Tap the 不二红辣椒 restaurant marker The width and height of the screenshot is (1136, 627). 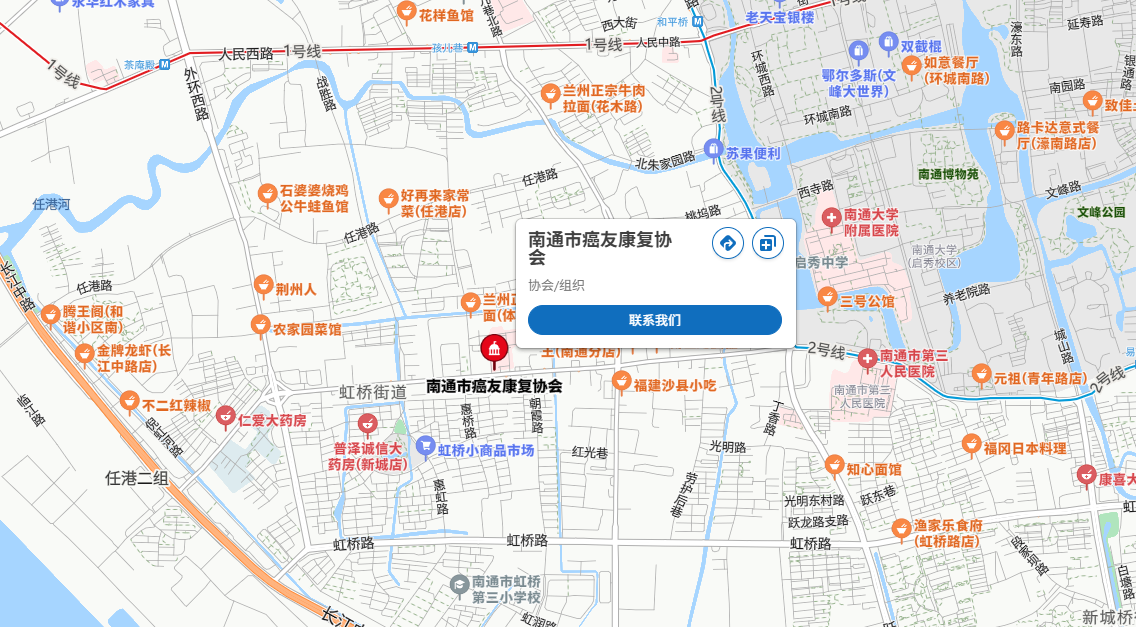(128, 400)
